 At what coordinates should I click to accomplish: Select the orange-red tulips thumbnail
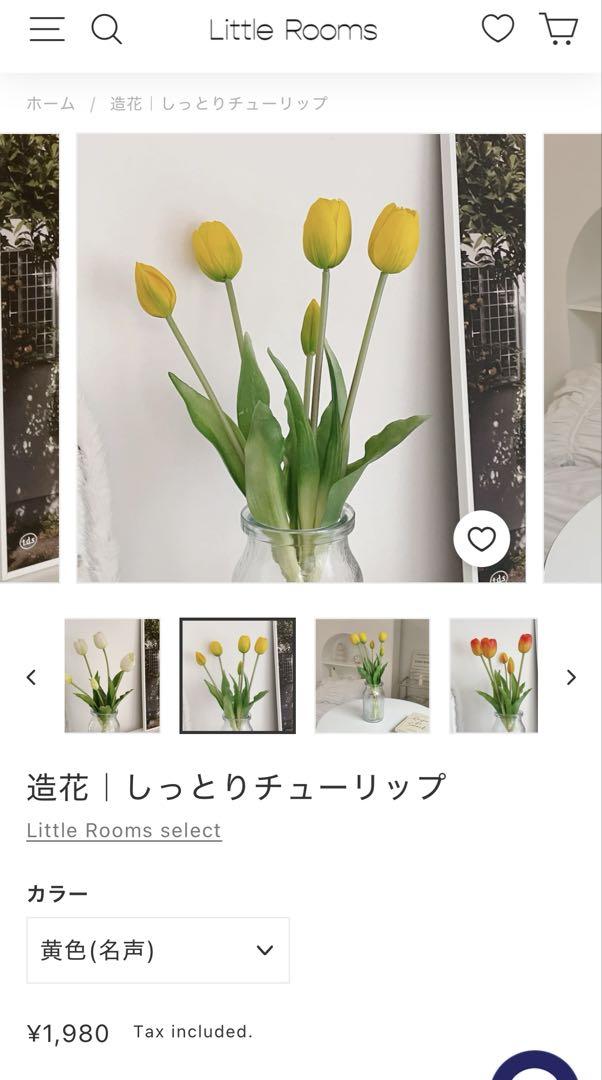click(494, 676)
